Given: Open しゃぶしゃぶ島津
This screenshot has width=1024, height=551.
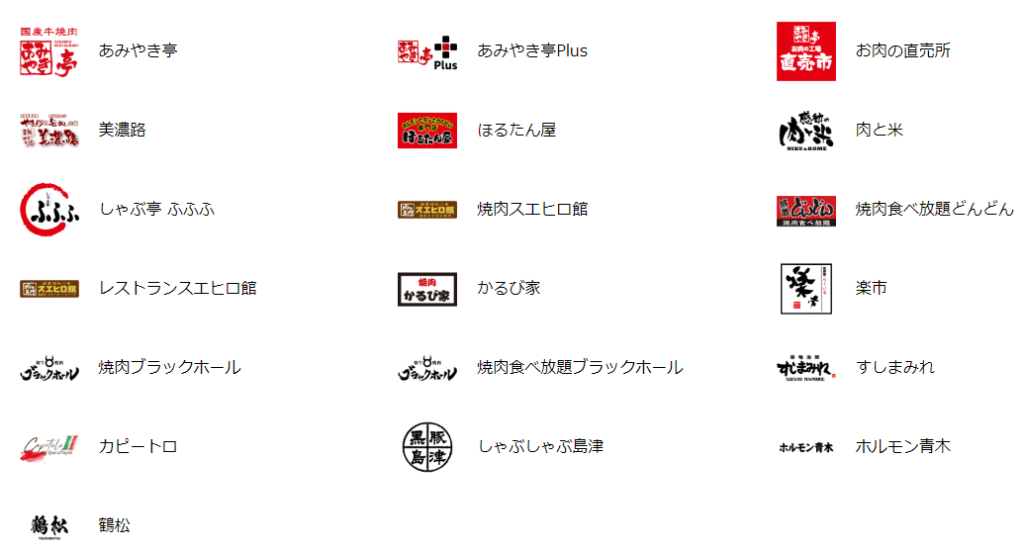Looking at the screenshot, I should (540, 446).
